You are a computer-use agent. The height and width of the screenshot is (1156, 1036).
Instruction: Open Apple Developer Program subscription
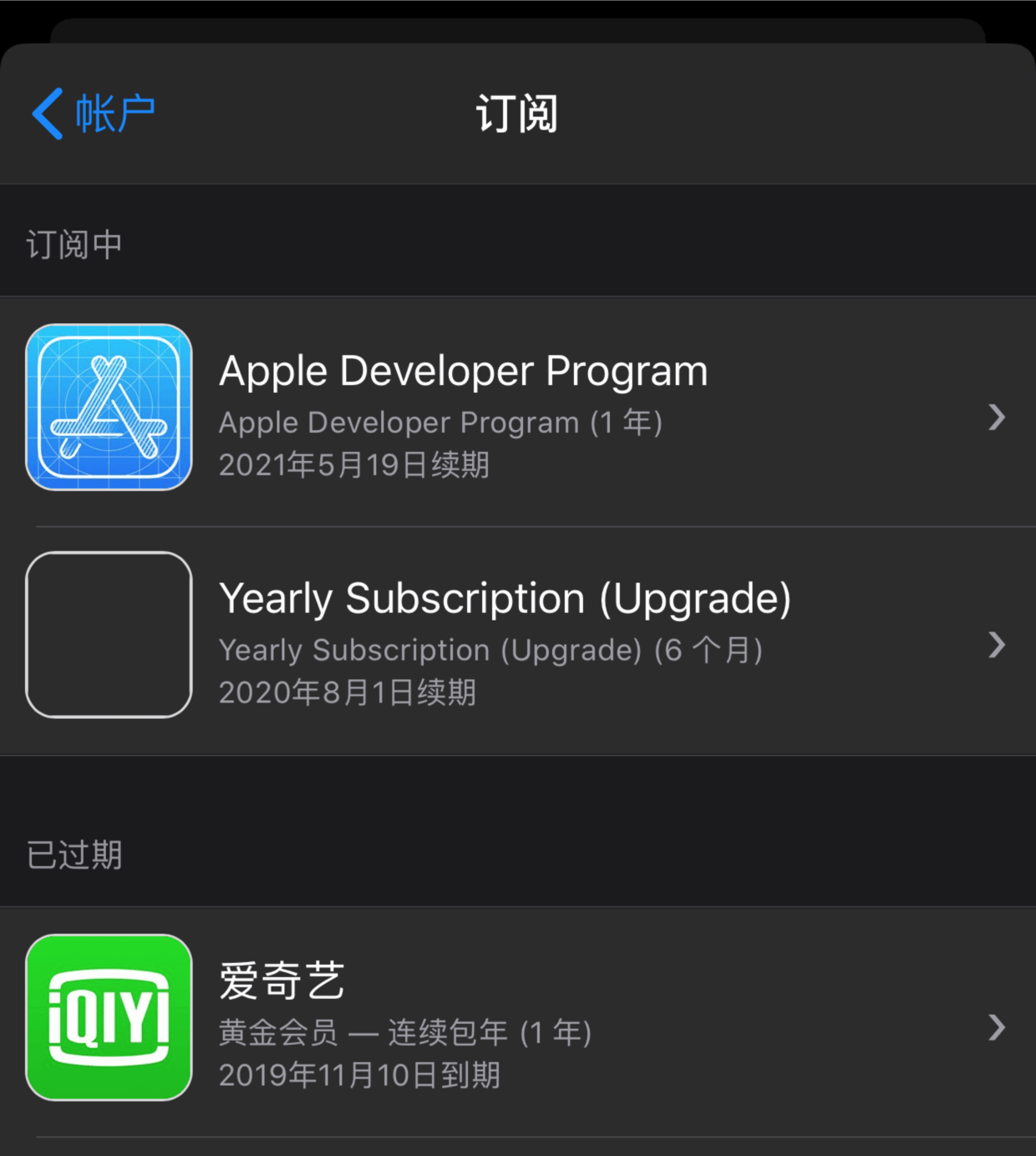point(518,413)
